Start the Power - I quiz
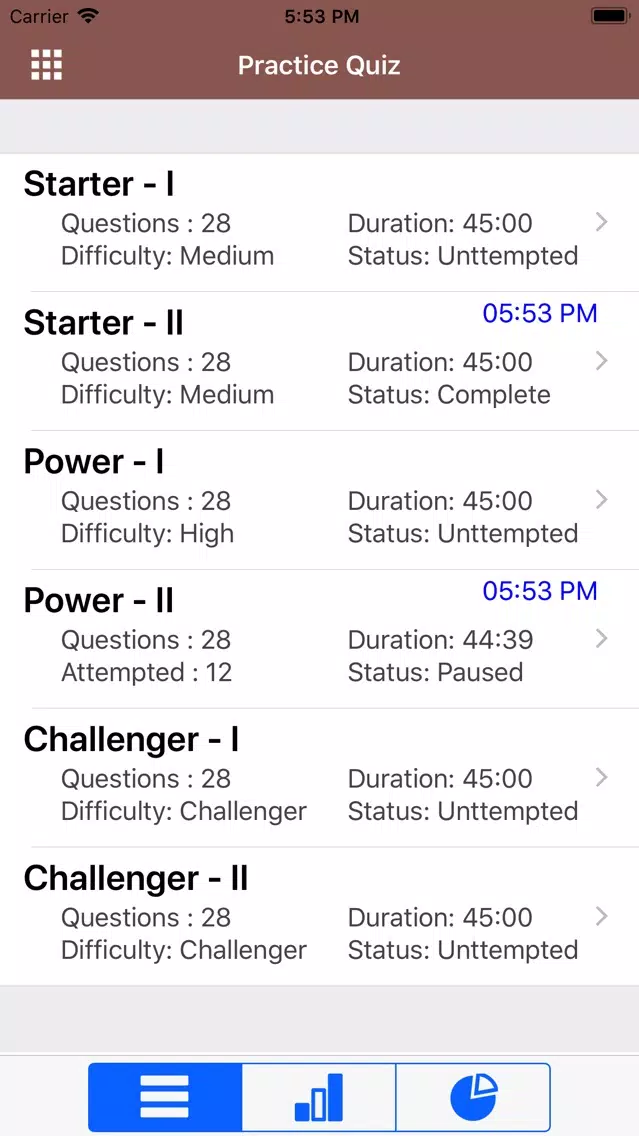 (320, 501)
